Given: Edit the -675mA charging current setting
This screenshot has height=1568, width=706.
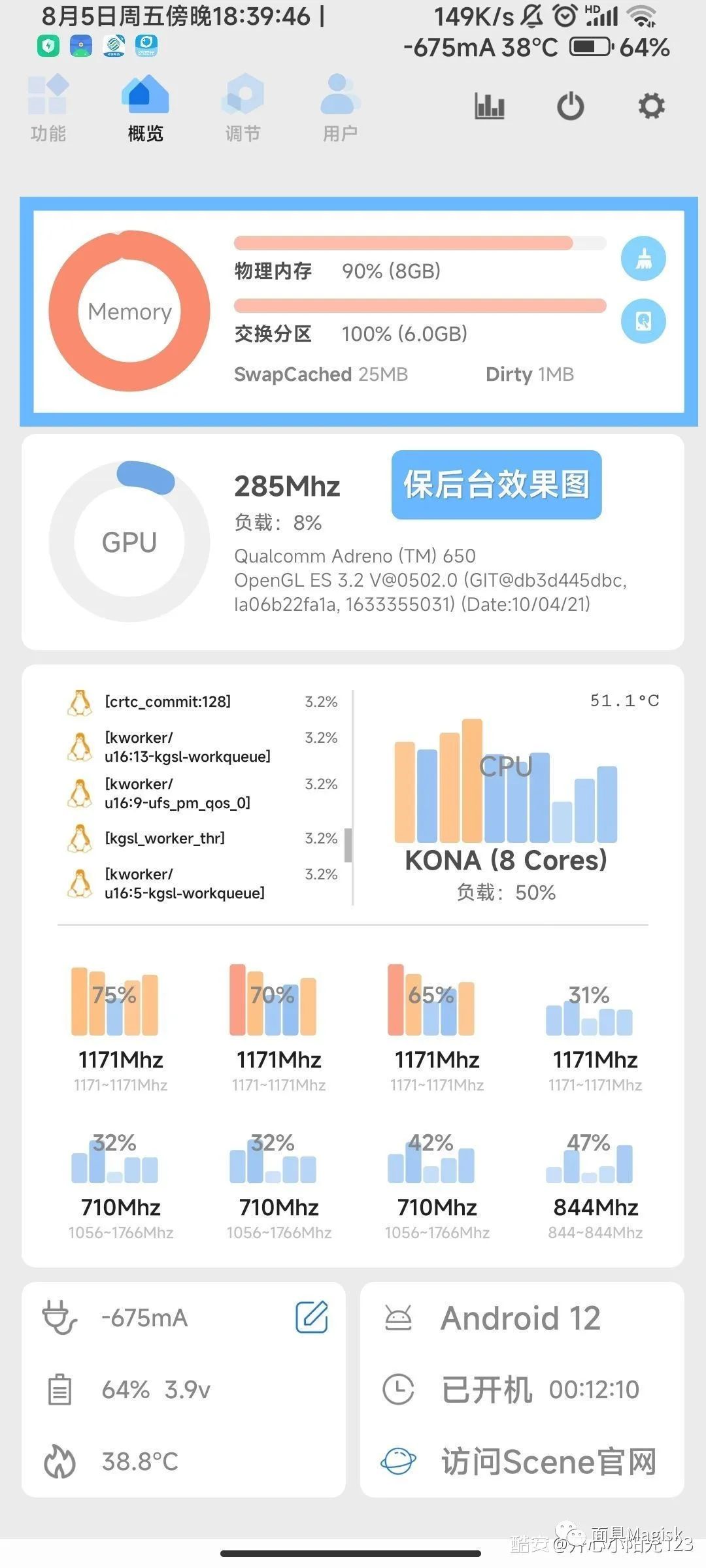Looking at the screenshot, I should pos(312,1316).
